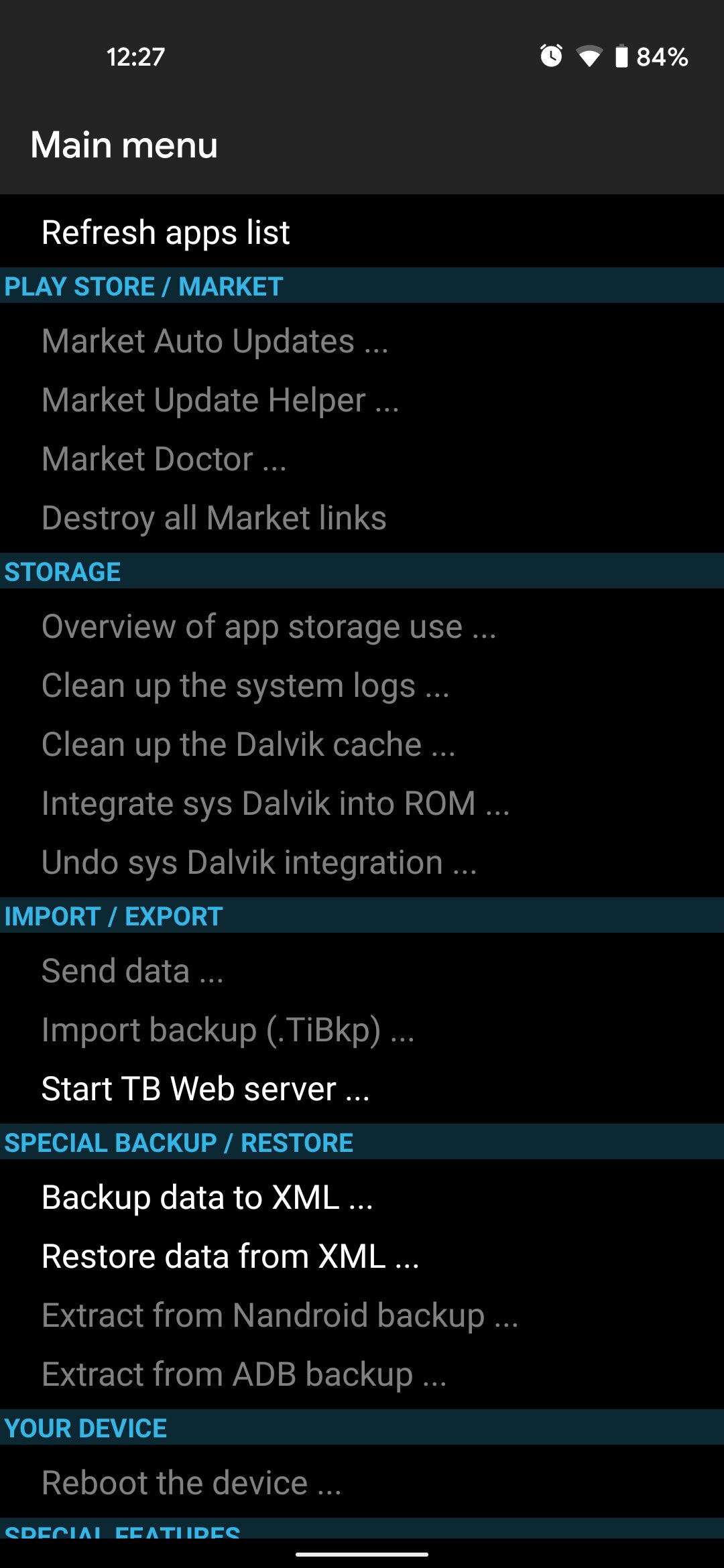Choose Integrate sys Dalvik into ROM
Image resolution: width=724 pixels, height=1568 pixels.
[362, 803]
